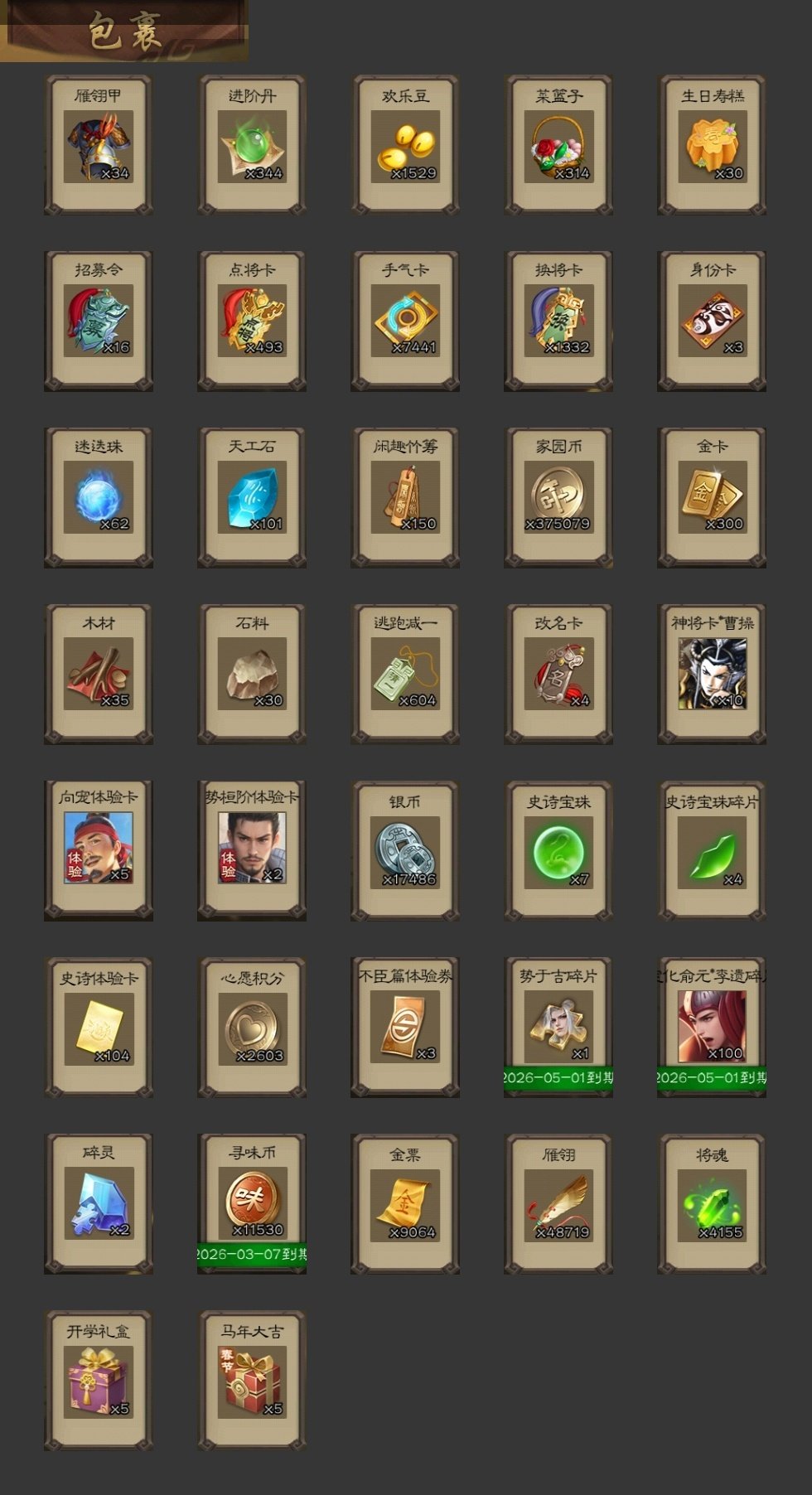Tap the 改名卡 rename card
Viewport: 812px width, 1495px height.
tap(558, 674)
